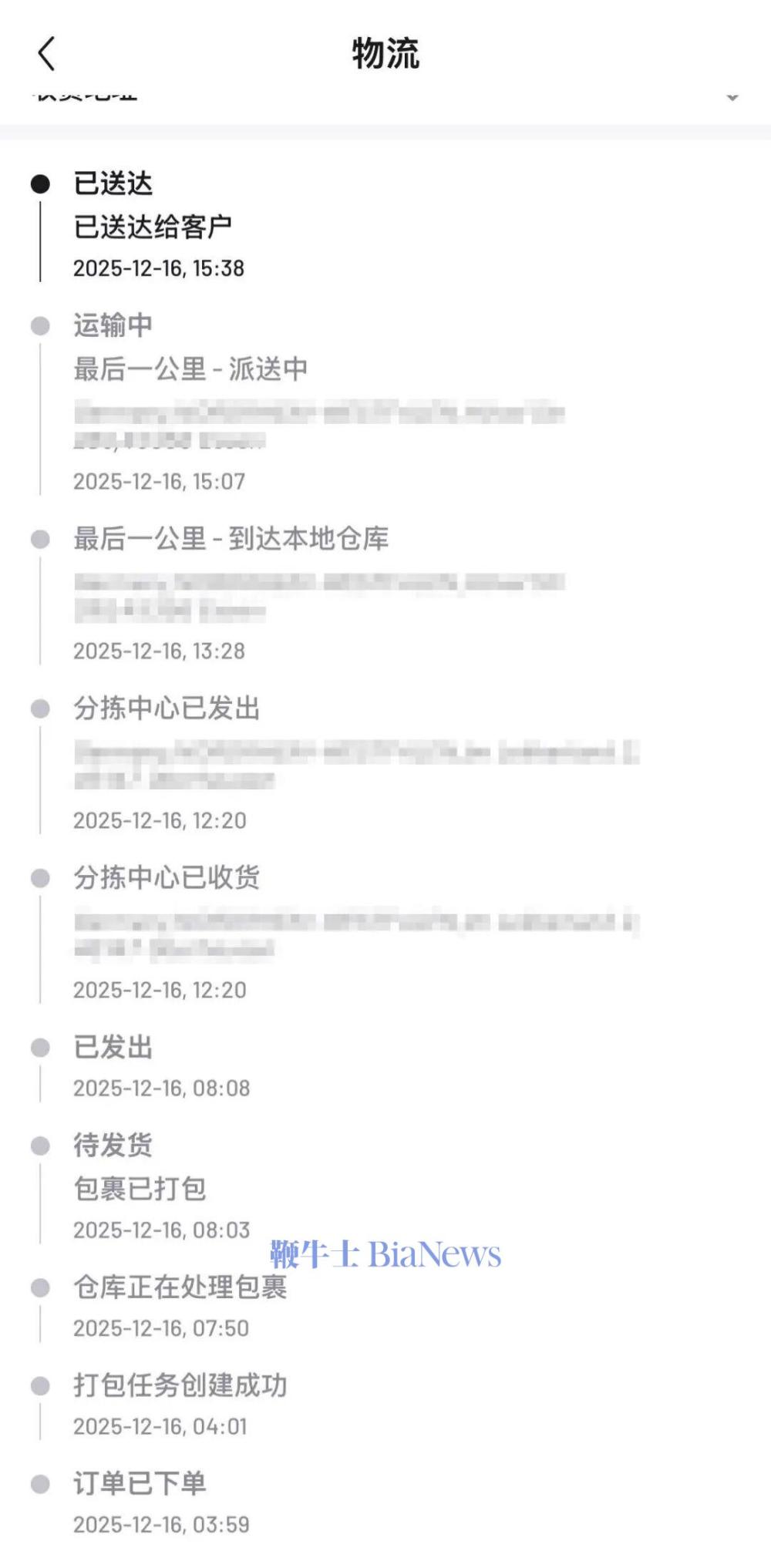The height and width of the screenshot is (1568, 771).
Task: Click 最后一公里 - 派送中 entry
Action: coord(190,368)
